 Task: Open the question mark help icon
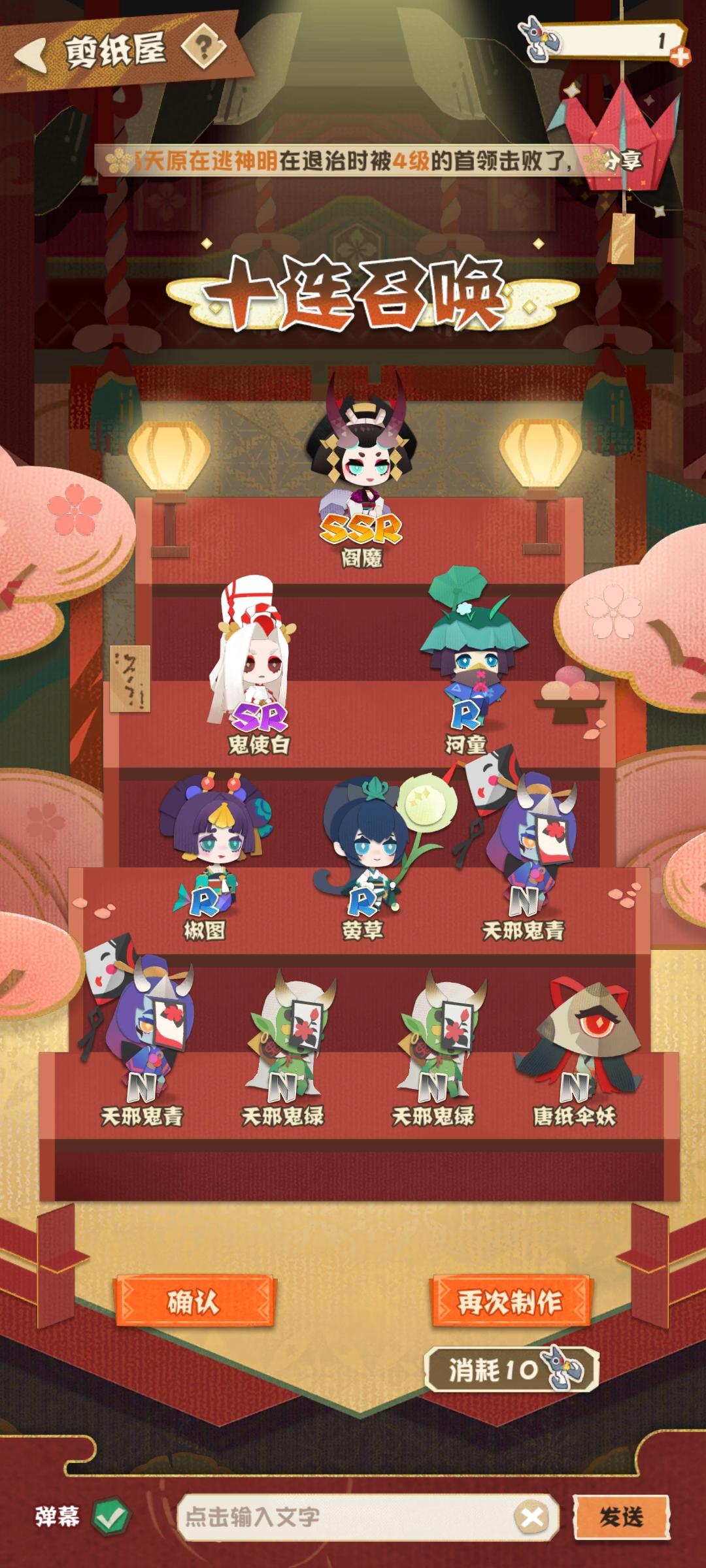[203, 47]
